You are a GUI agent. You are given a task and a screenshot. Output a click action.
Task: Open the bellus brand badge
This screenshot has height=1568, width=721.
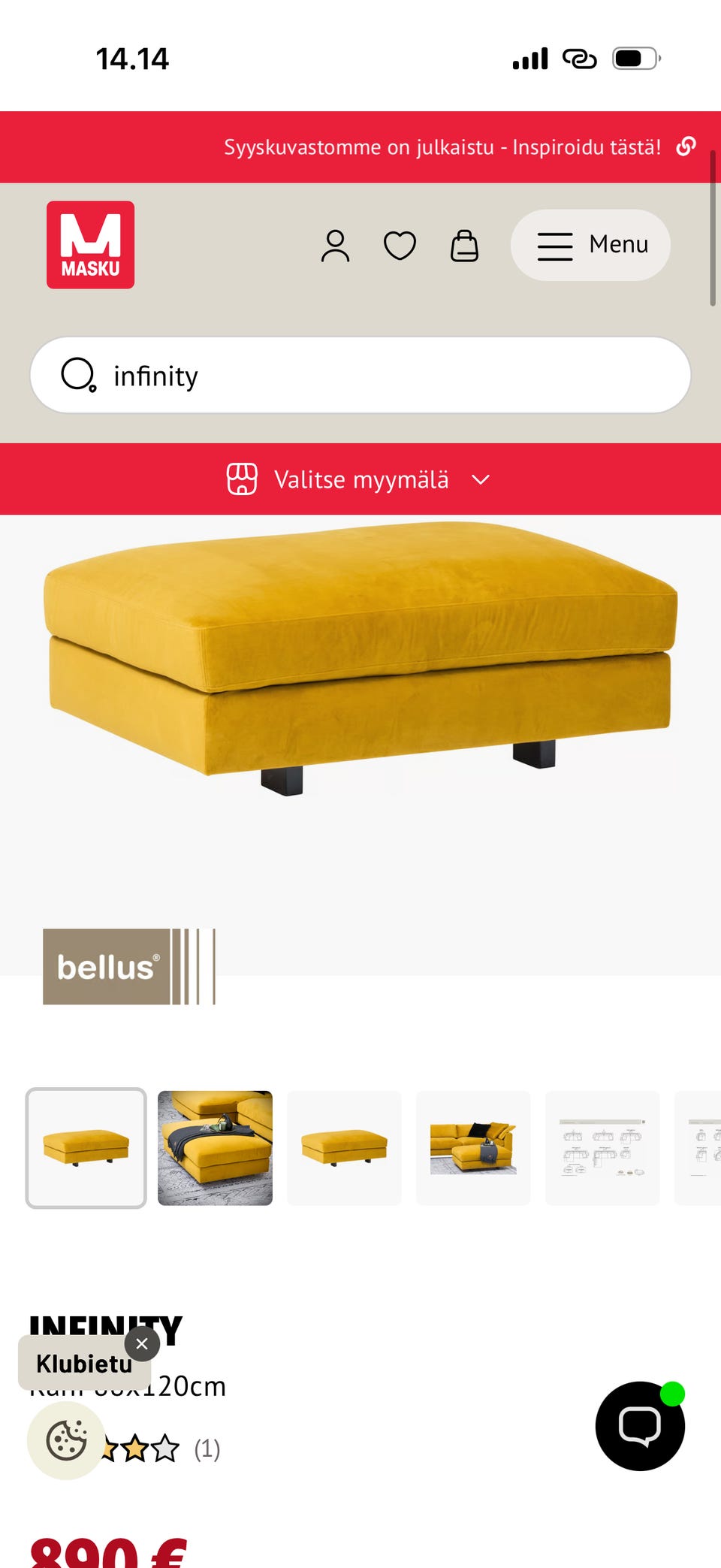pos(129,966)
